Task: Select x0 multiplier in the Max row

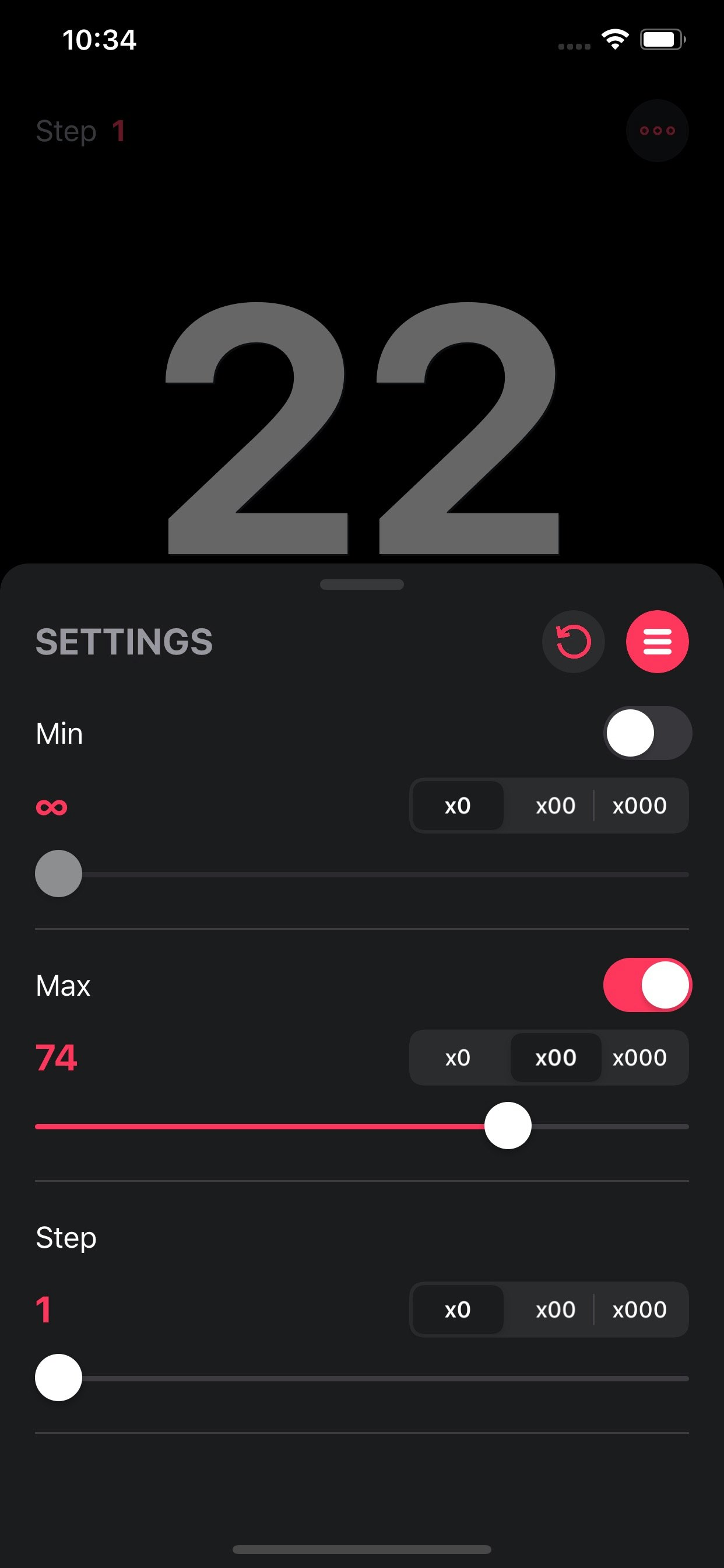Action: (x=458, y=1058)
